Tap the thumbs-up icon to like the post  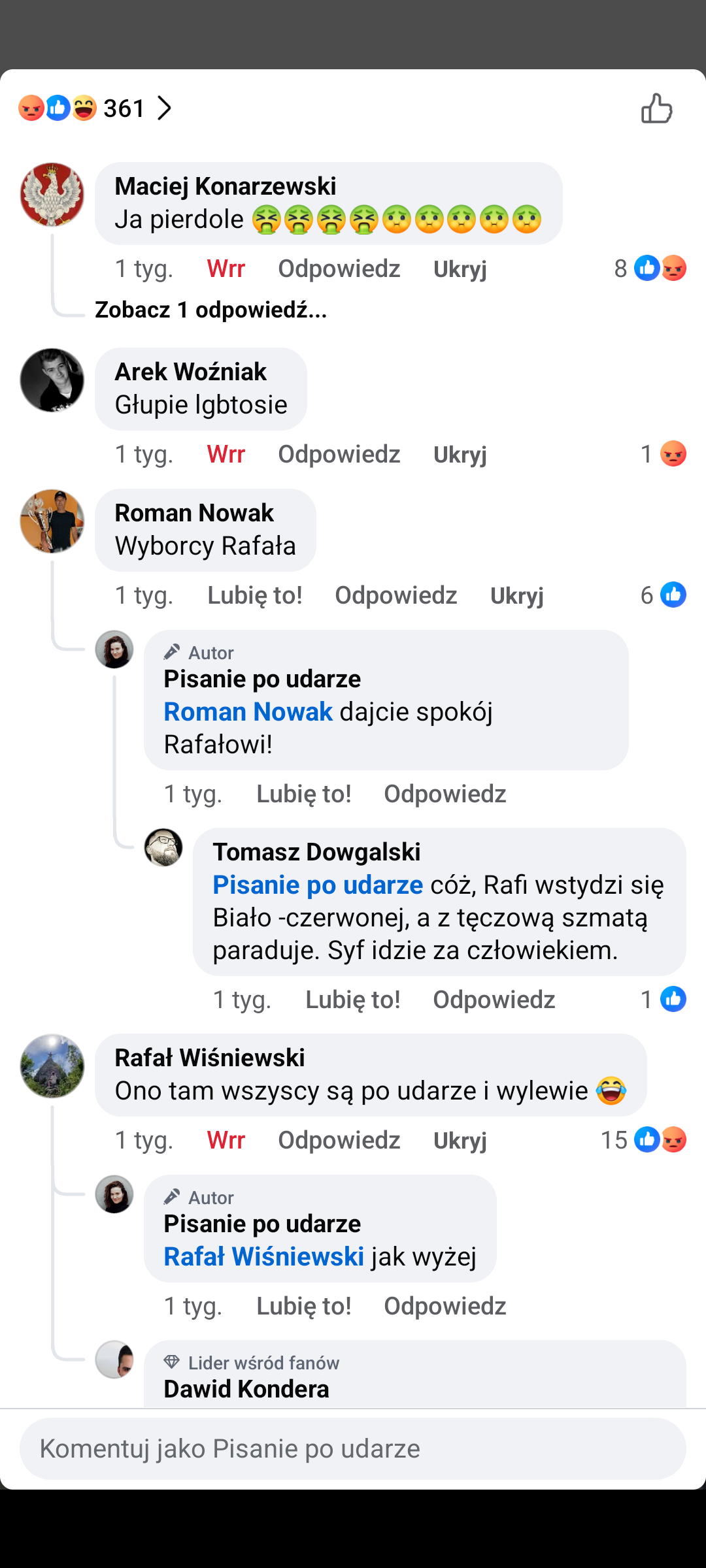pyautogui.click(x=656, y=108)
